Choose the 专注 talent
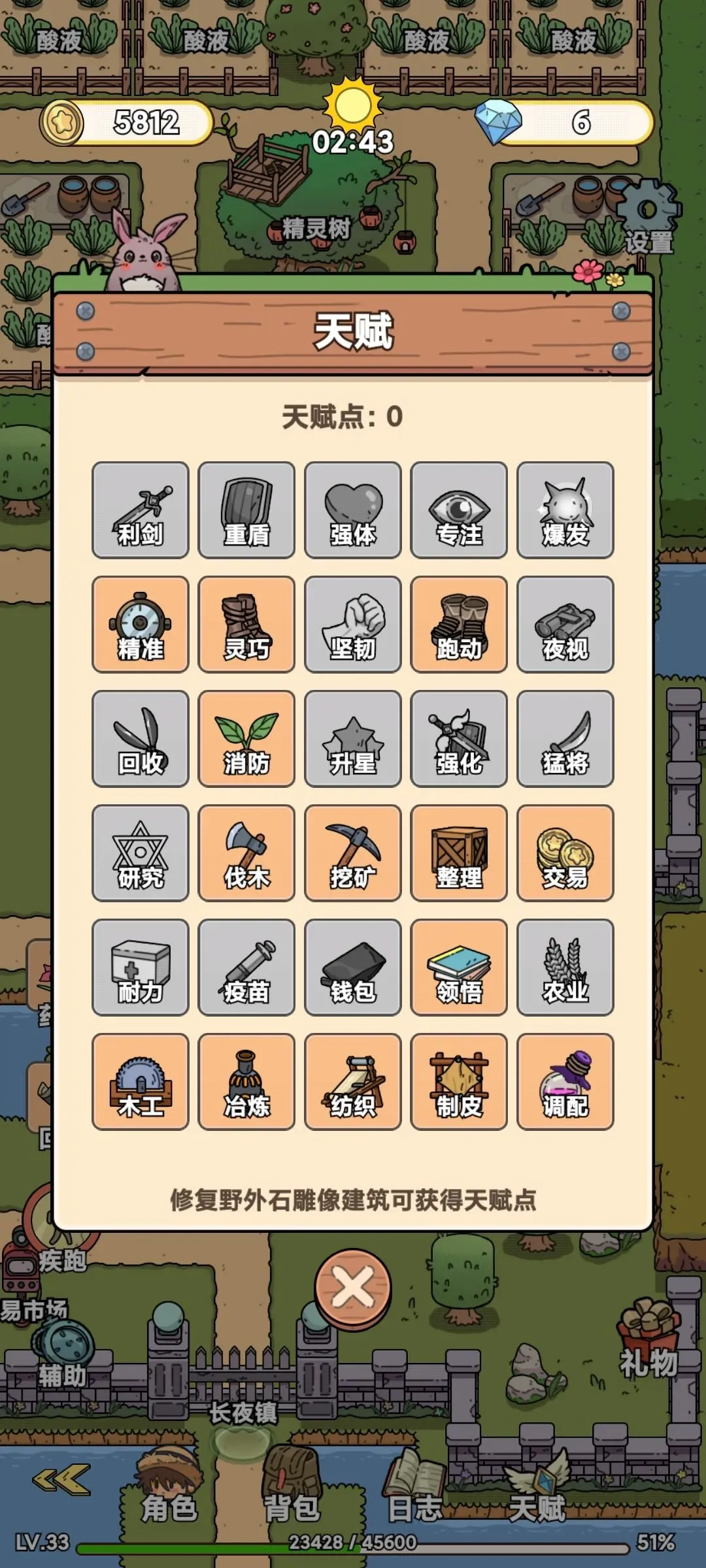This screenshot has width=706, height=1568. coord(459,510)
